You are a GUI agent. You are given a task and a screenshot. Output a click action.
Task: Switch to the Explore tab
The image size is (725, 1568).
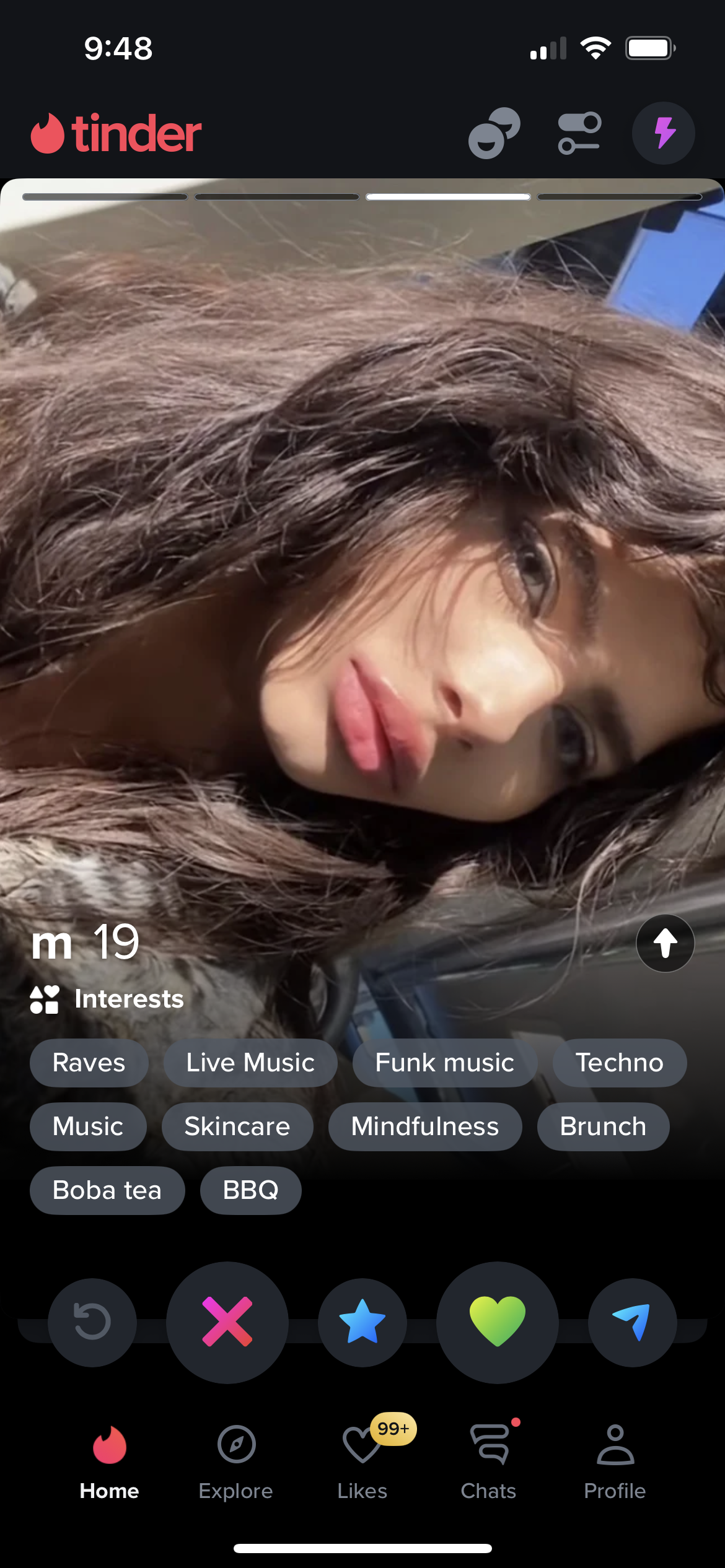click(x=236, y=1463)
